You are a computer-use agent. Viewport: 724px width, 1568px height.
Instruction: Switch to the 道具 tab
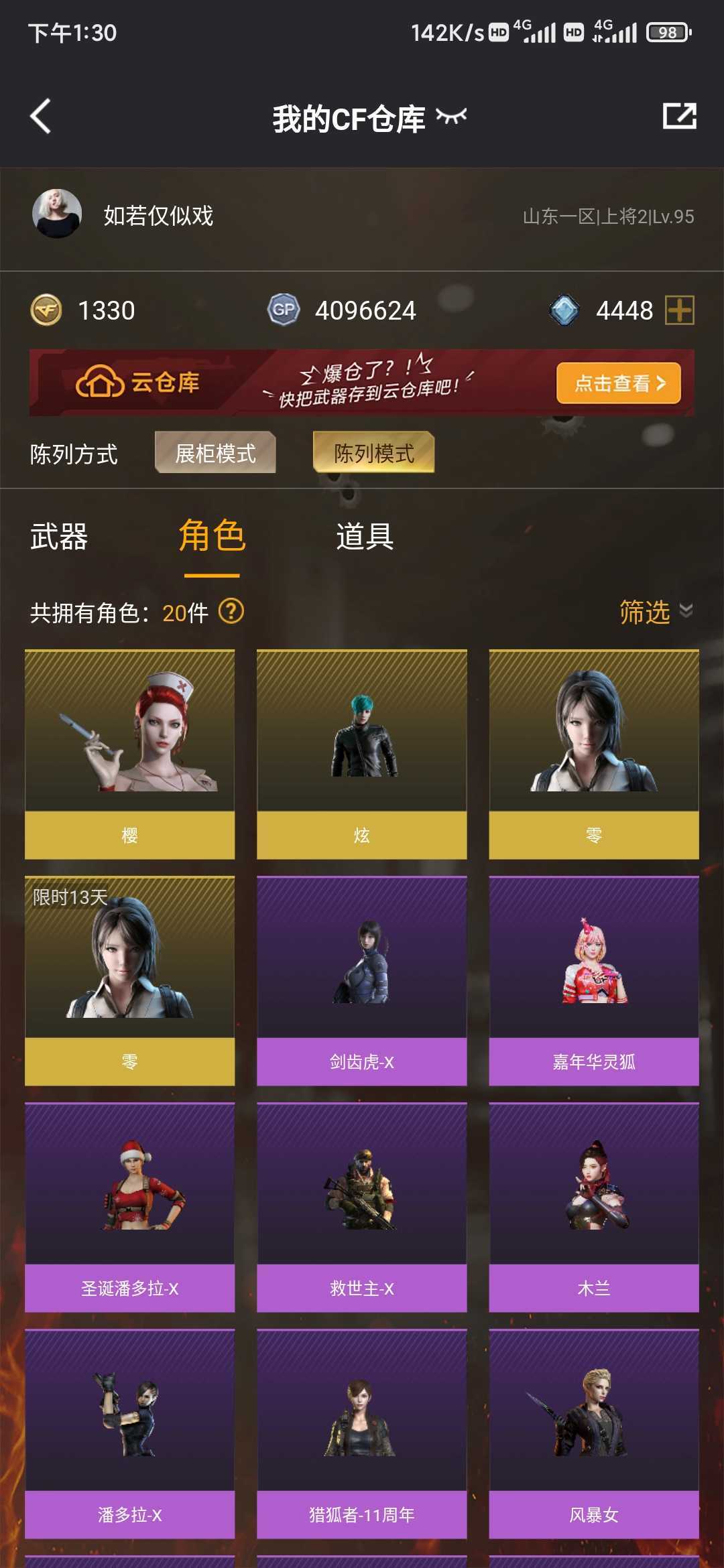365,537
